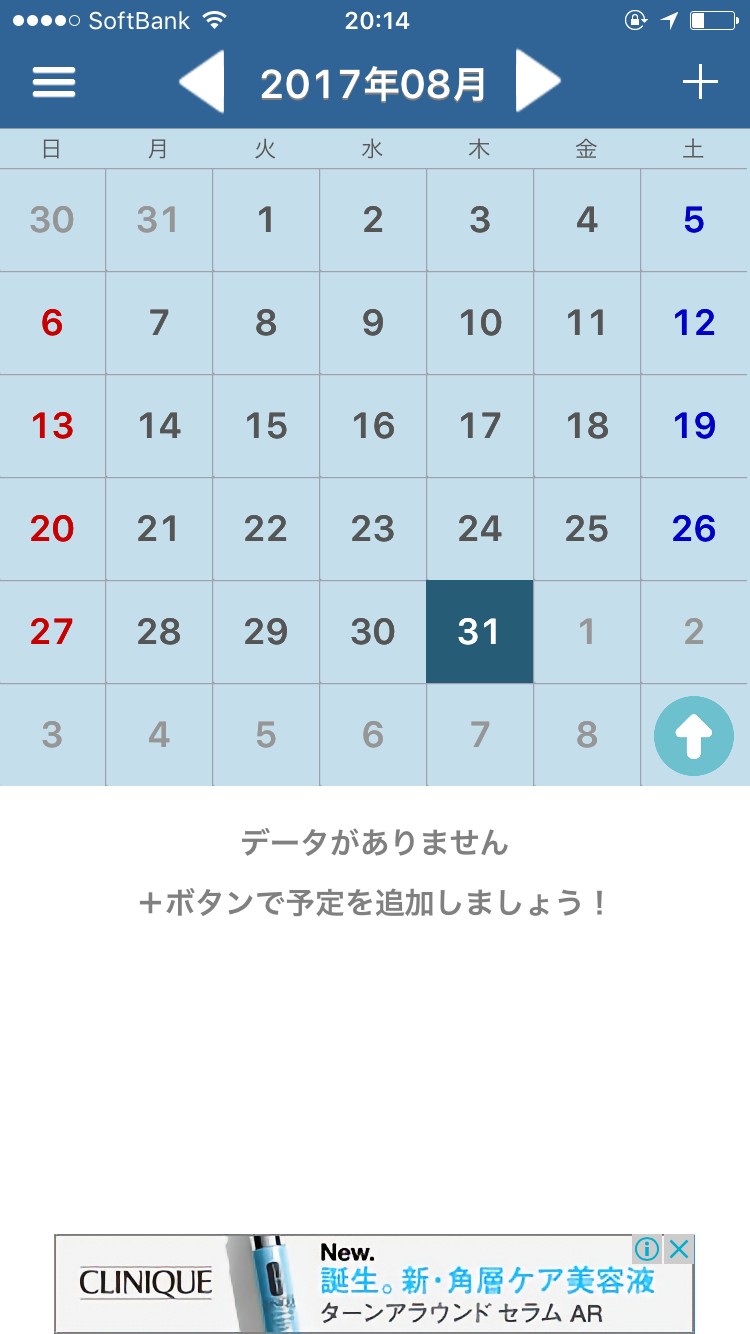Screen dimensions: 750x1334
Task: Collapse calendar with the up arrow button
Action: click(693, 736)
